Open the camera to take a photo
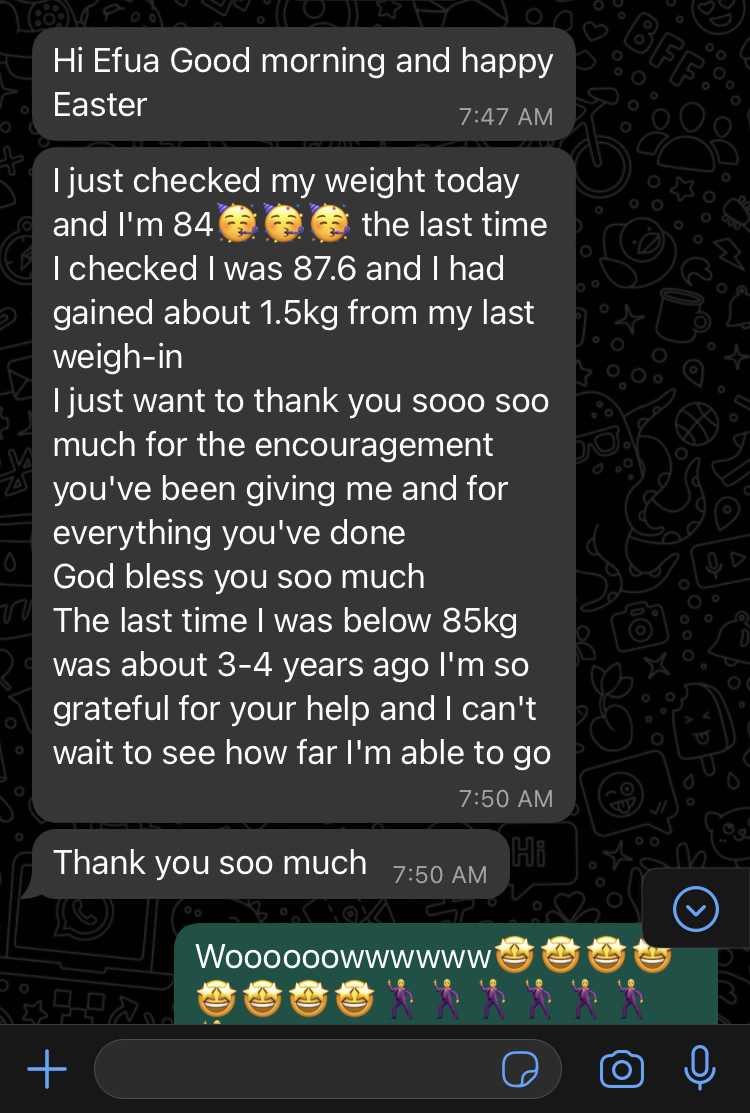The width and height of the screenshot is (750, 1113). pyautogui.click(x=622, y=1070)
